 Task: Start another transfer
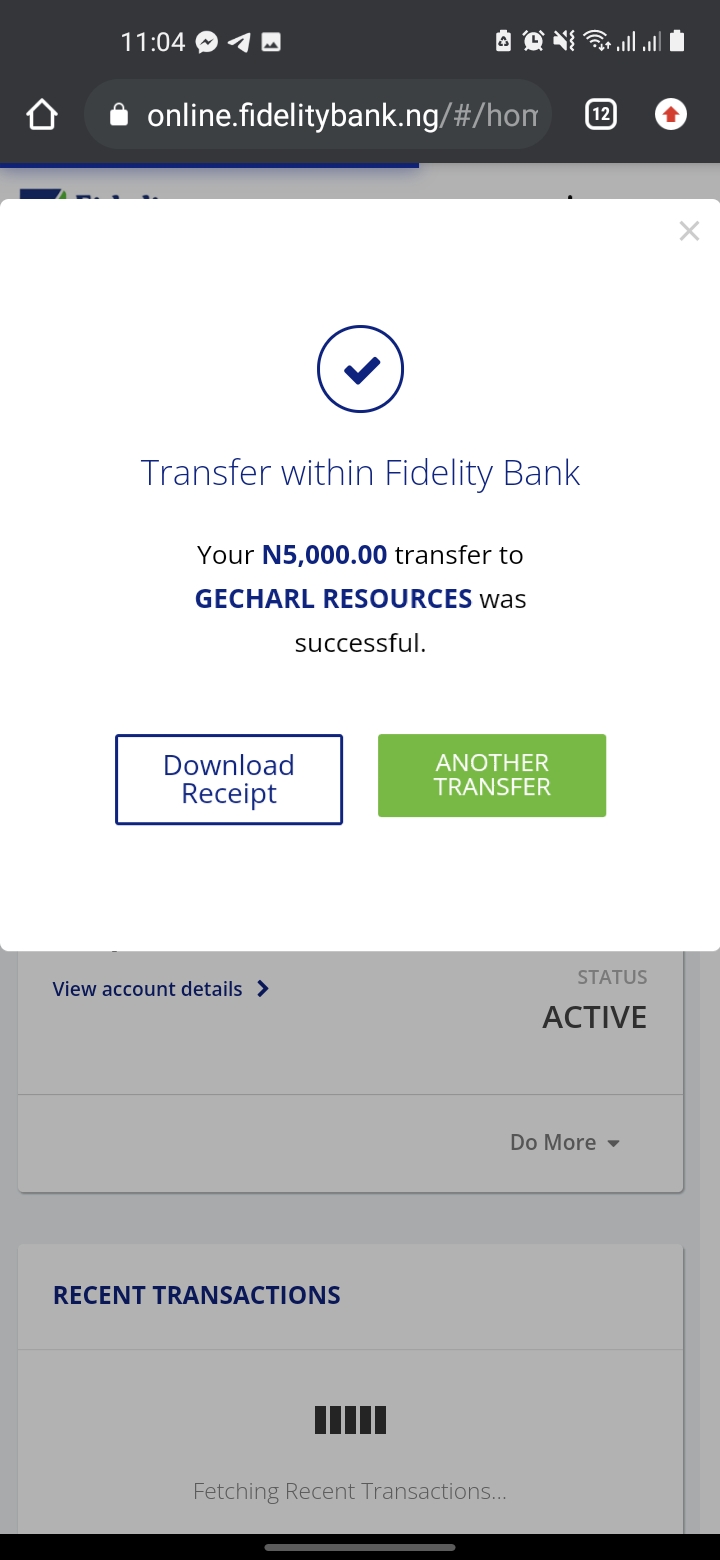click(492, 775)
